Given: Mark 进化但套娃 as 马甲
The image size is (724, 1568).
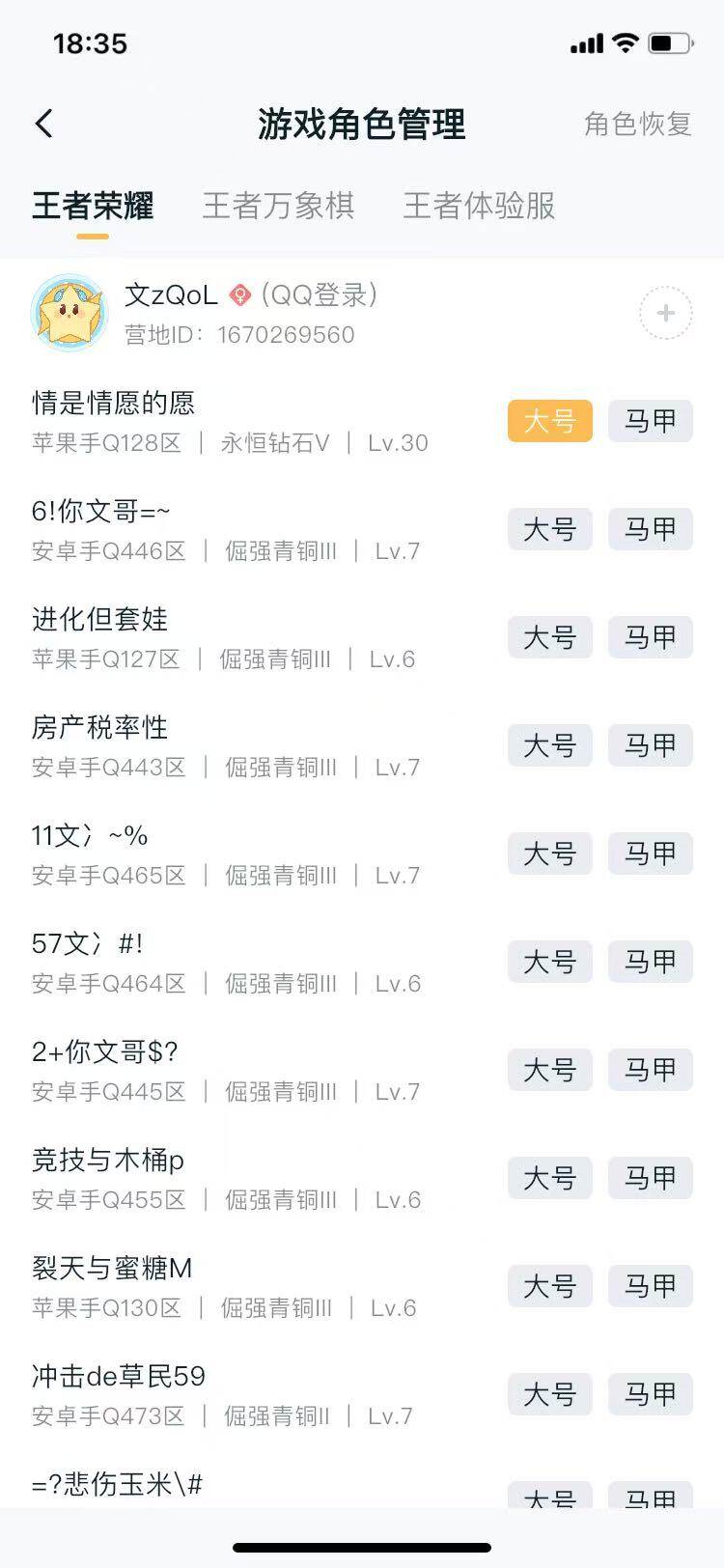Looking at the screenshot, I should tap(650, 637).
